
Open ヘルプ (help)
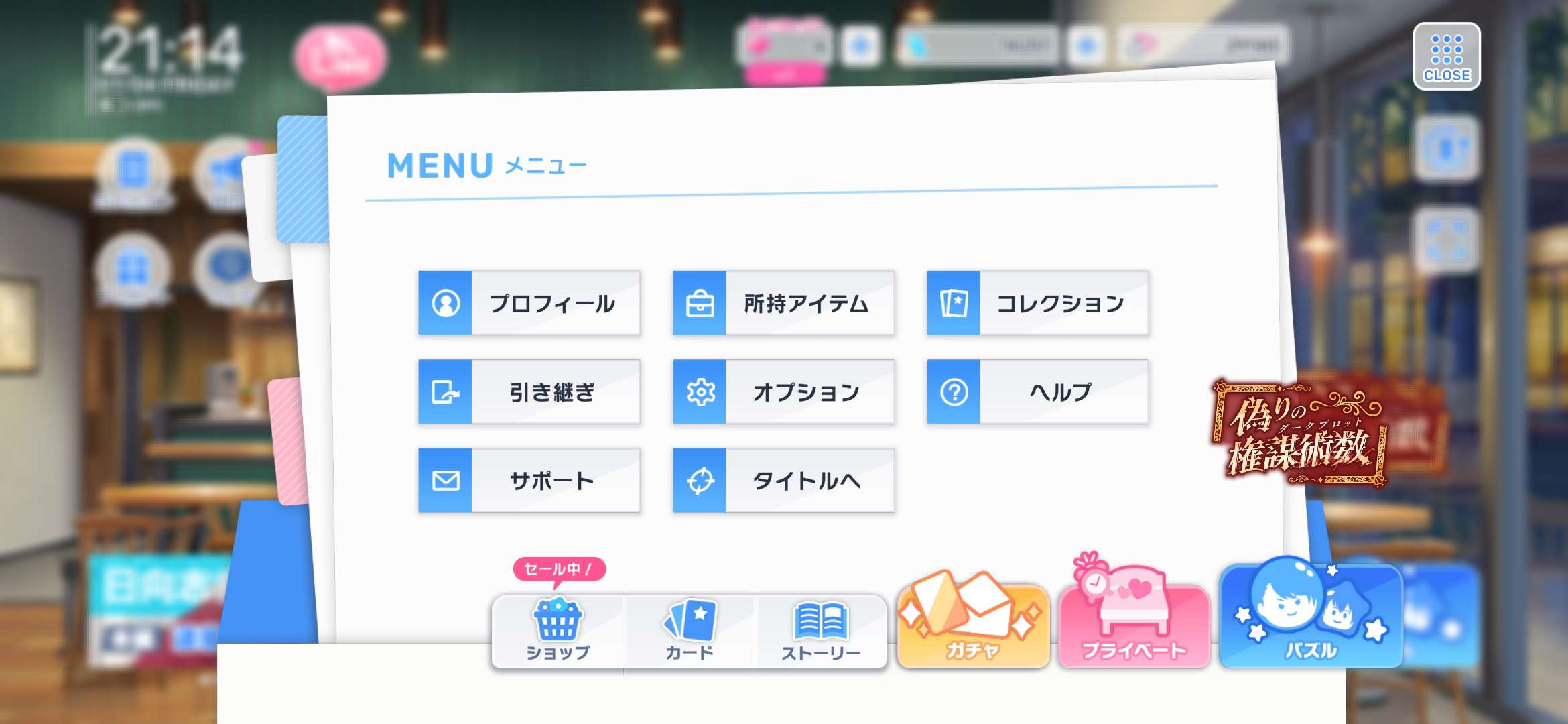click(x=1037, y=392)
